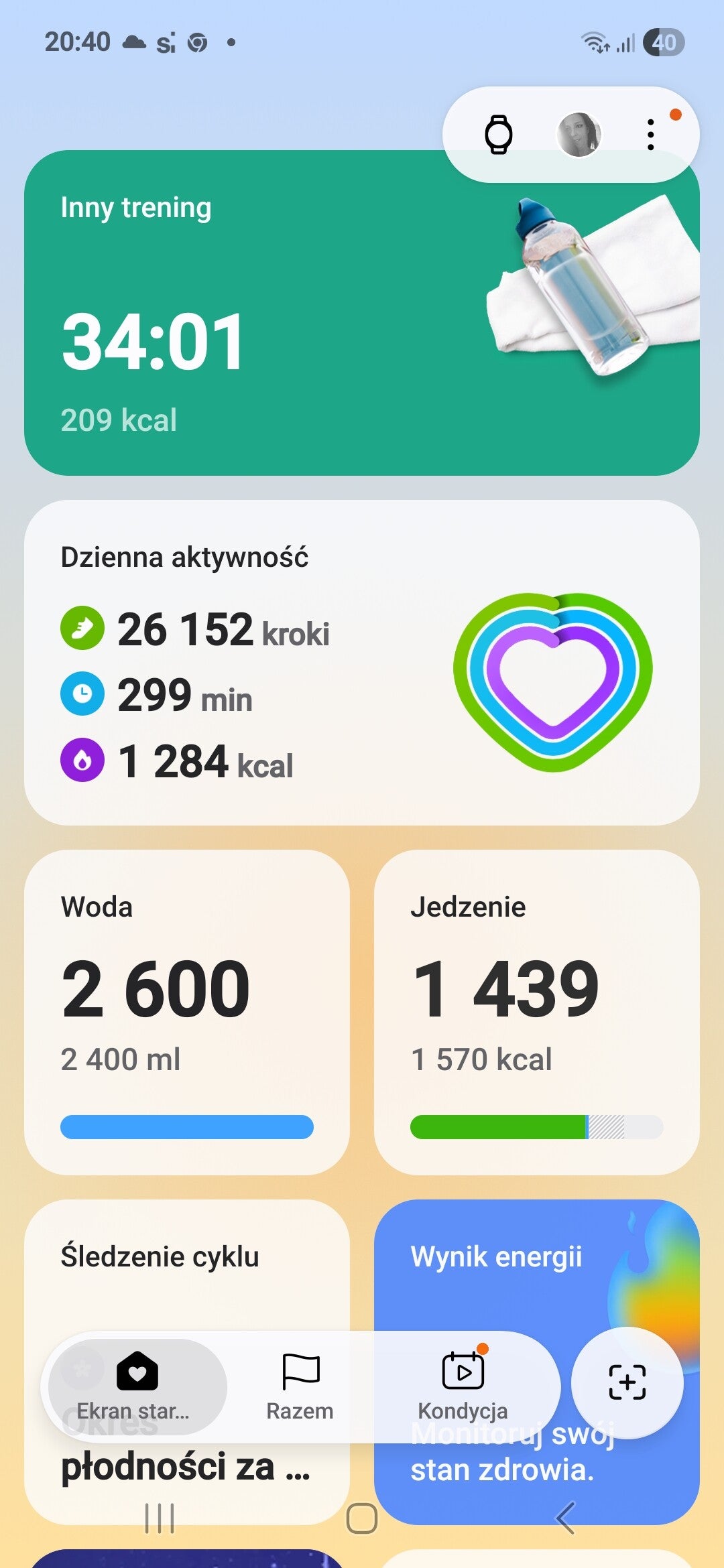Go back with the system back button
Screen dimensions: 724x1568
click(x=565, y=1518)
